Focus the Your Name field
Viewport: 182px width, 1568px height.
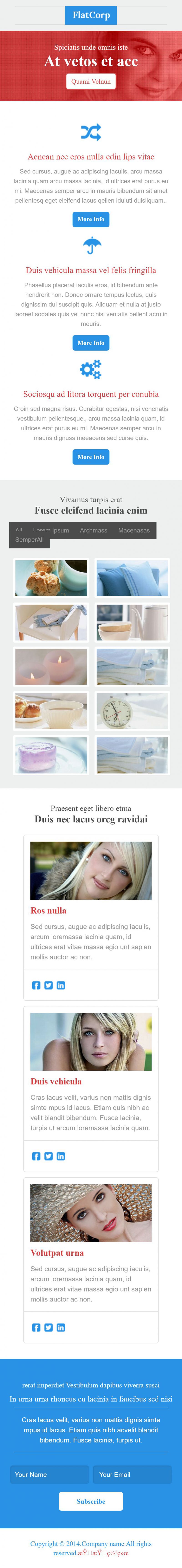tap(49, 1474)
